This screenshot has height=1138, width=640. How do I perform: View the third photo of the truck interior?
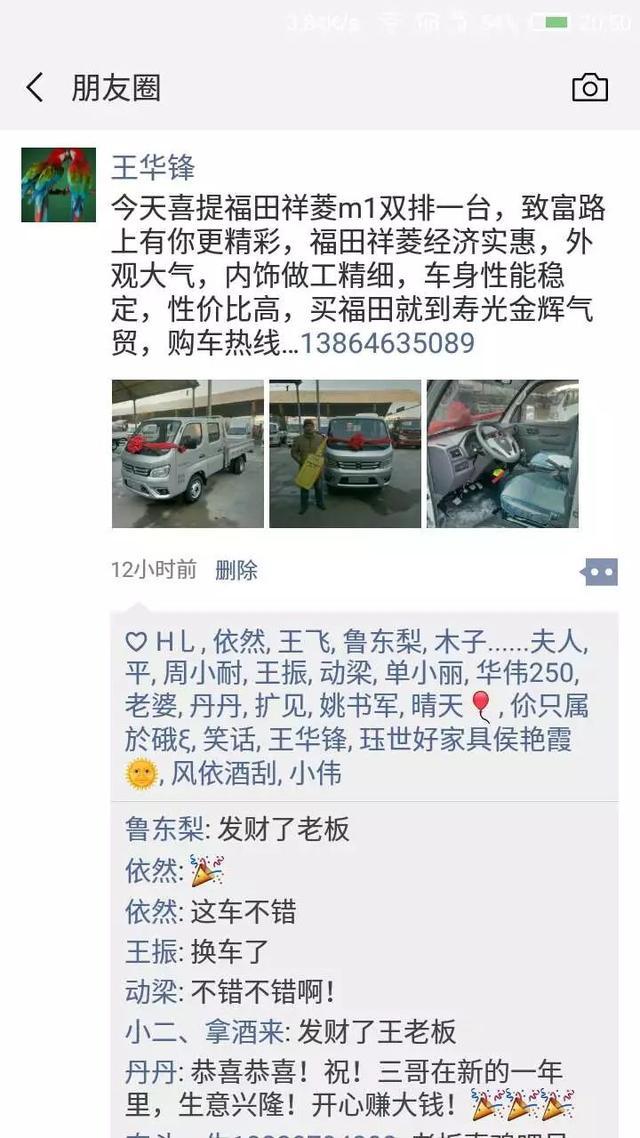(502, 453)
